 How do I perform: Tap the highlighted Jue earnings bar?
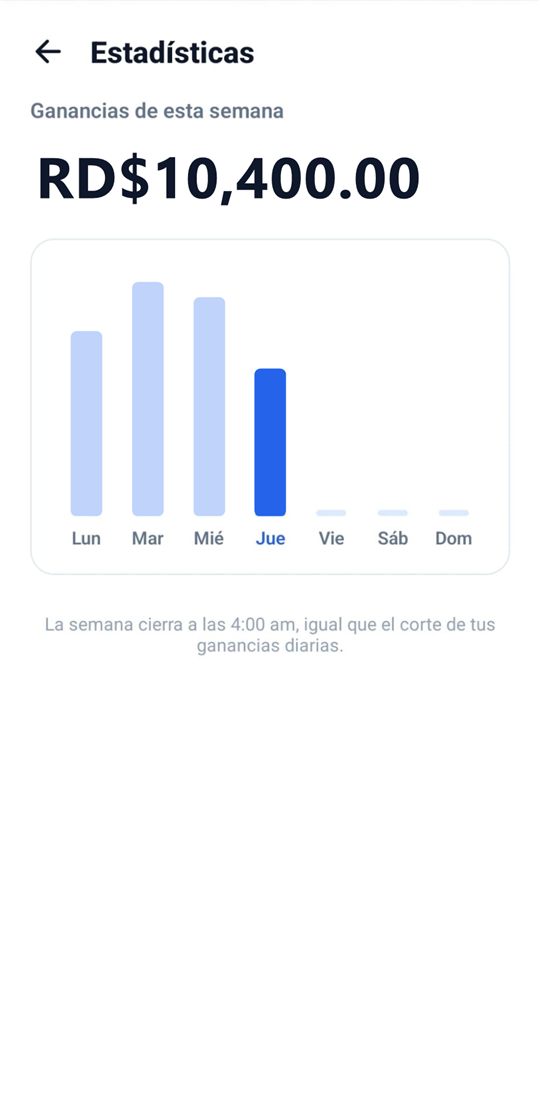pyautogui.click(x=270, y=442)
